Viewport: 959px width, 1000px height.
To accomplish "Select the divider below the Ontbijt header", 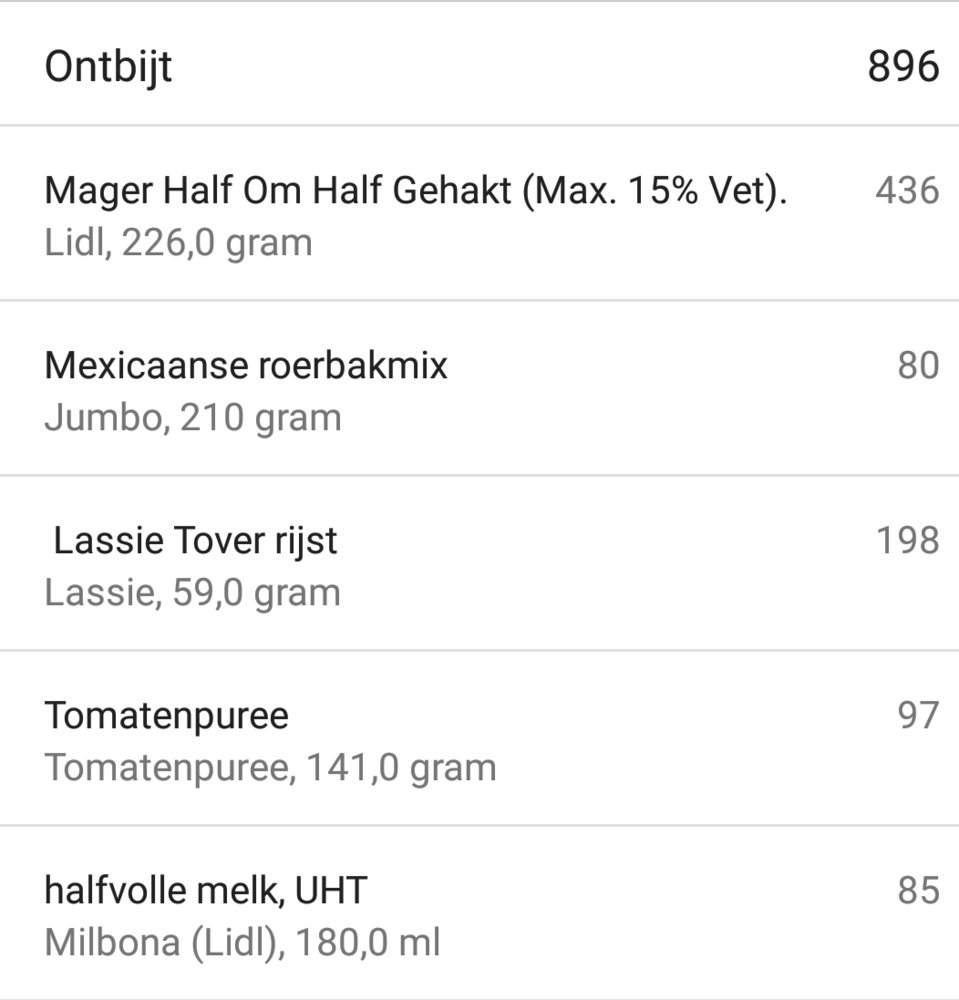I will tap(480, 122).
